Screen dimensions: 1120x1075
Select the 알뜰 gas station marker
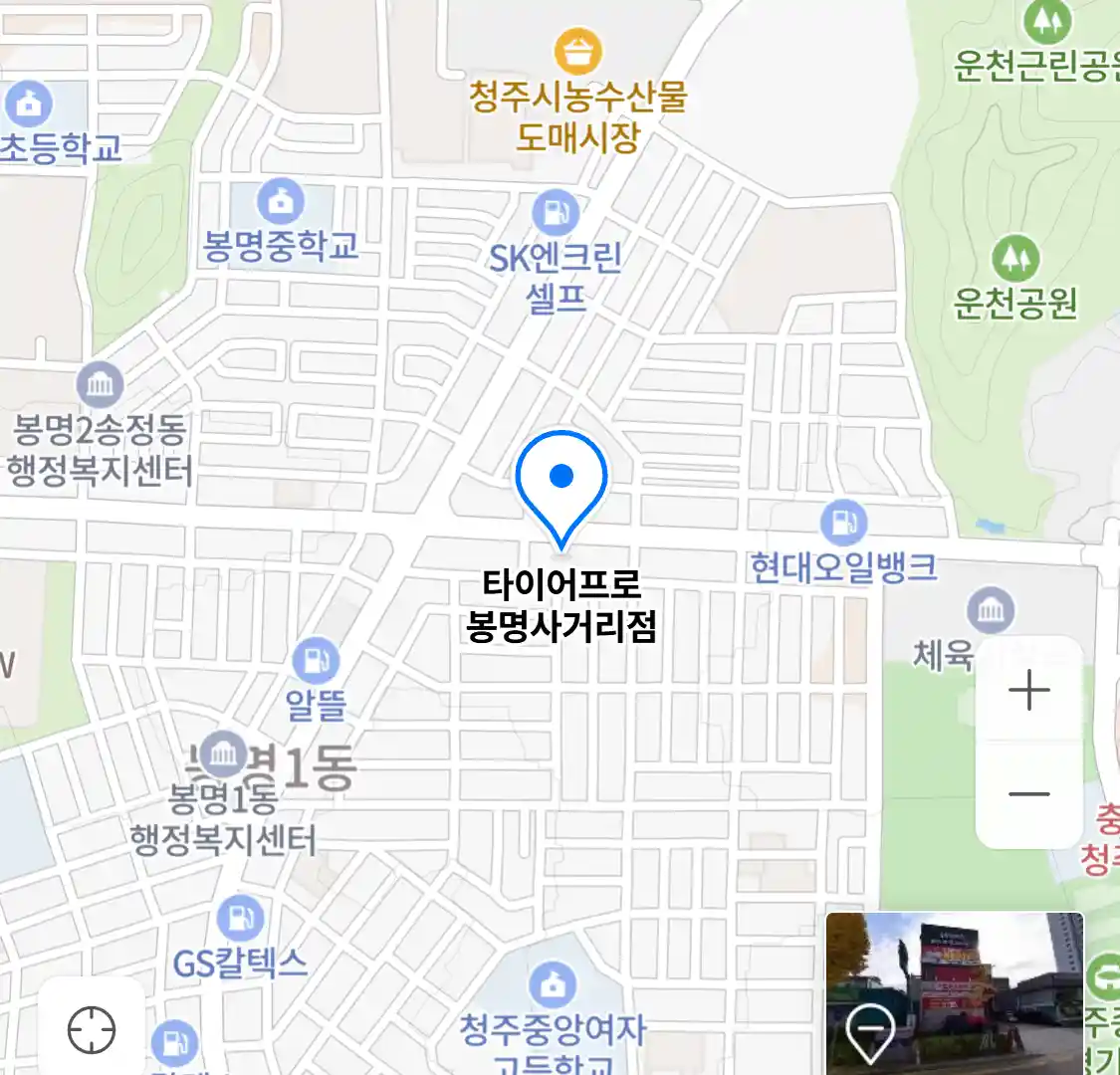[316, 660]
